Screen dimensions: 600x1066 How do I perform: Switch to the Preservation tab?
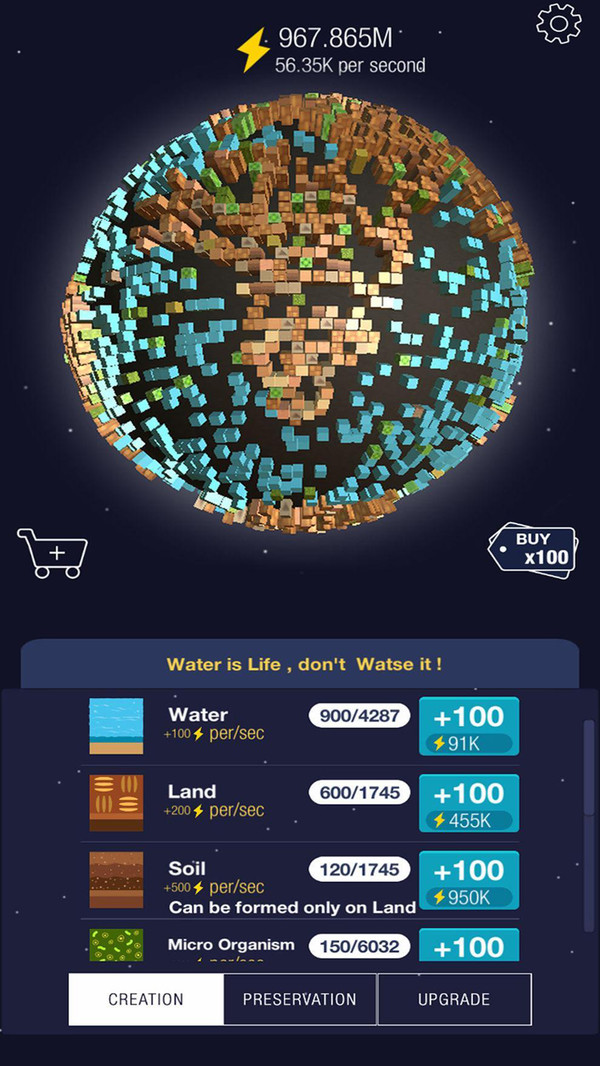tap(300, 999)
